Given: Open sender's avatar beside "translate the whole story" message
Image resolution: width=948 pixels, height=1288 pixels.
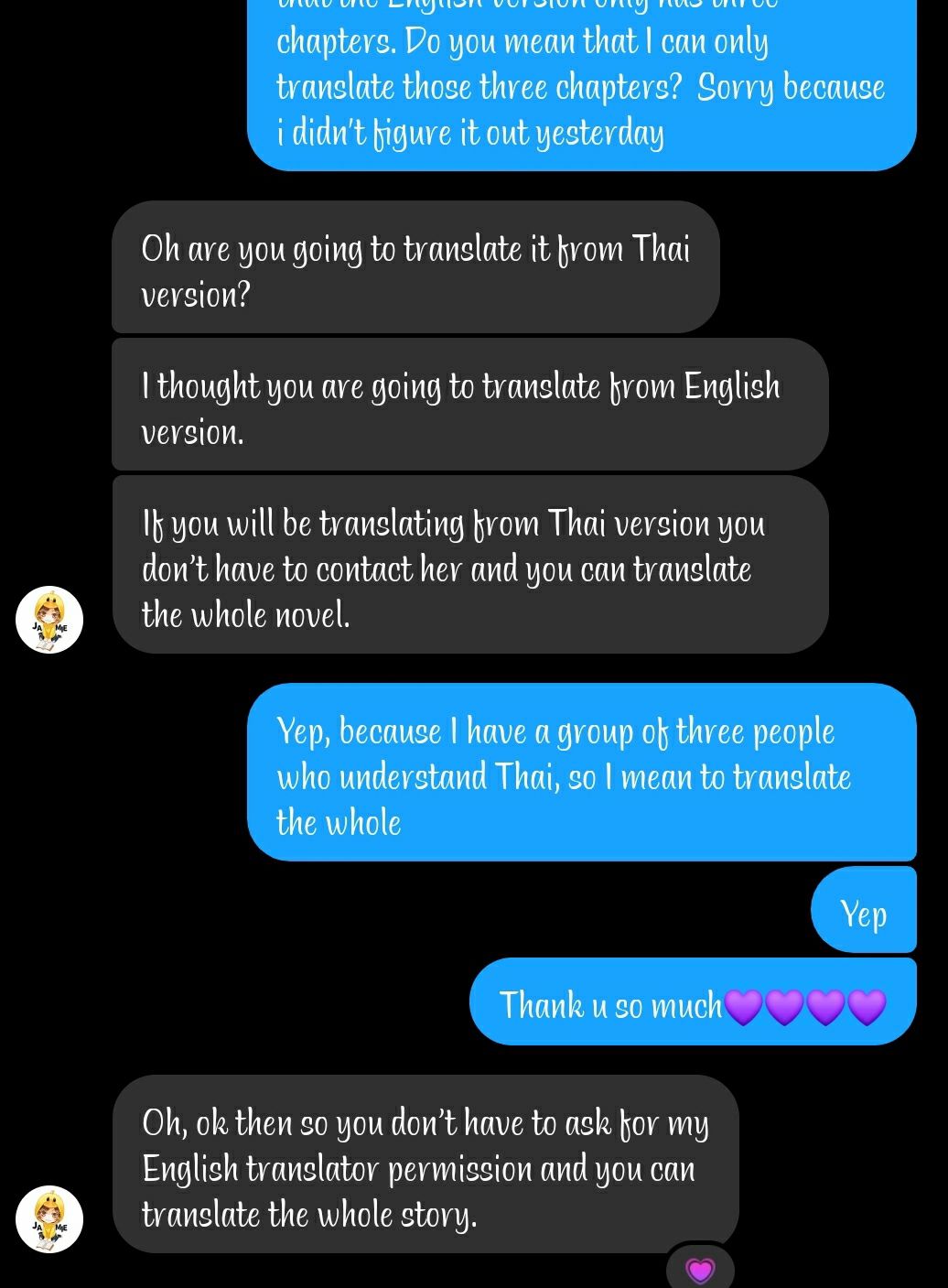Looking at the screenshot, I should [49, 1219].
